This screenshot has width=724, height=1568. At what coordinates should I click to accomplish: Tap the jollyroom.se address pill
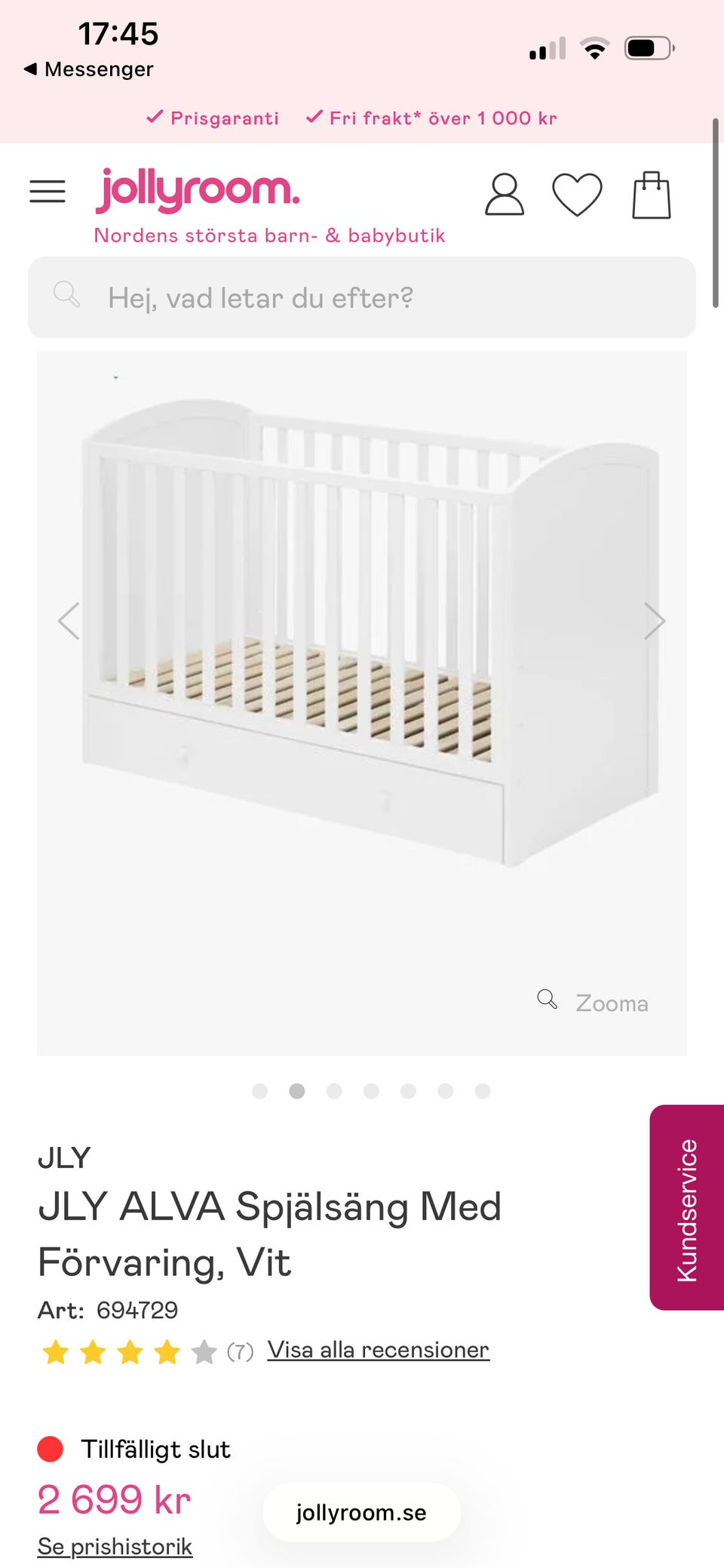[x=362, y=1513]
